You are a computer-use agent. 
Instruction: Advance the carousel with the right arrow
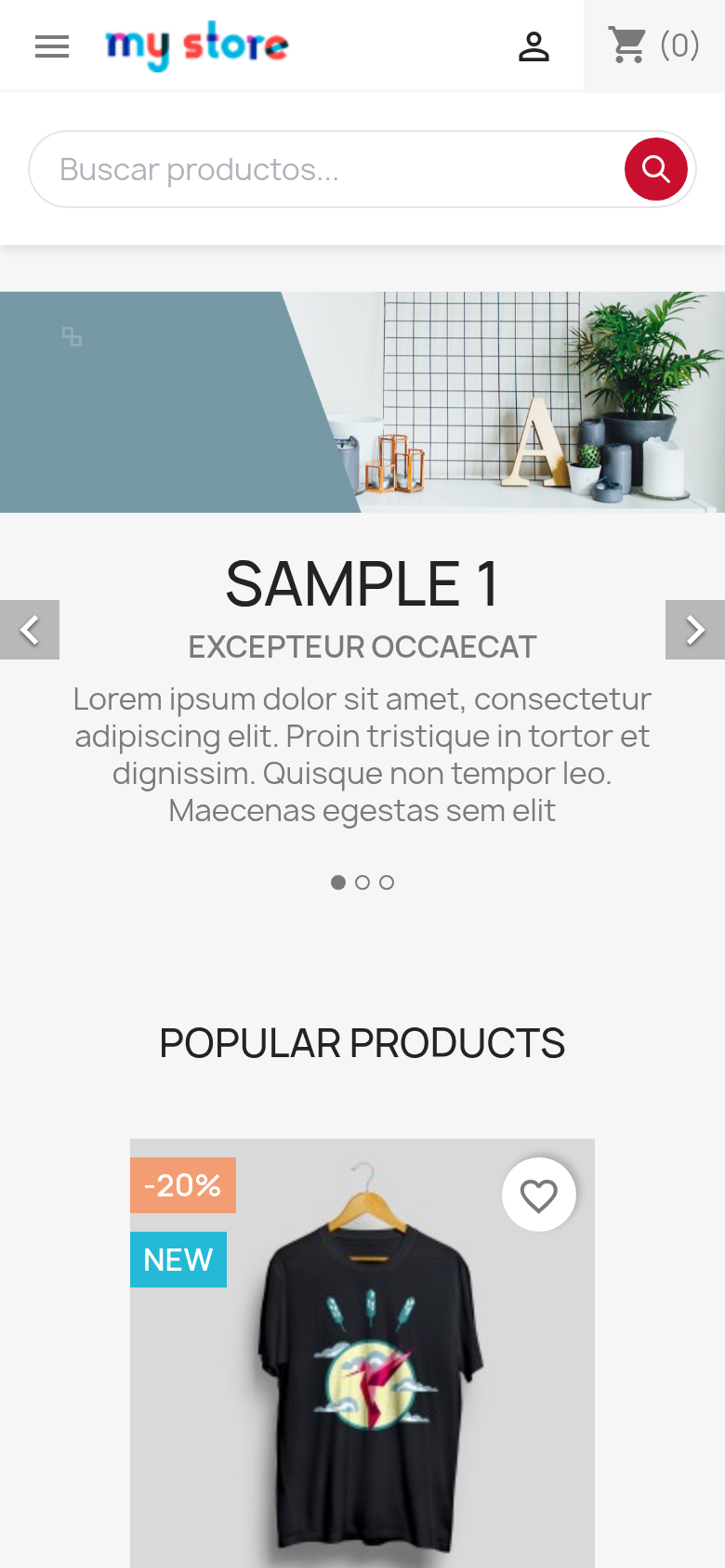pyautogui.click(x=695, y=629)
